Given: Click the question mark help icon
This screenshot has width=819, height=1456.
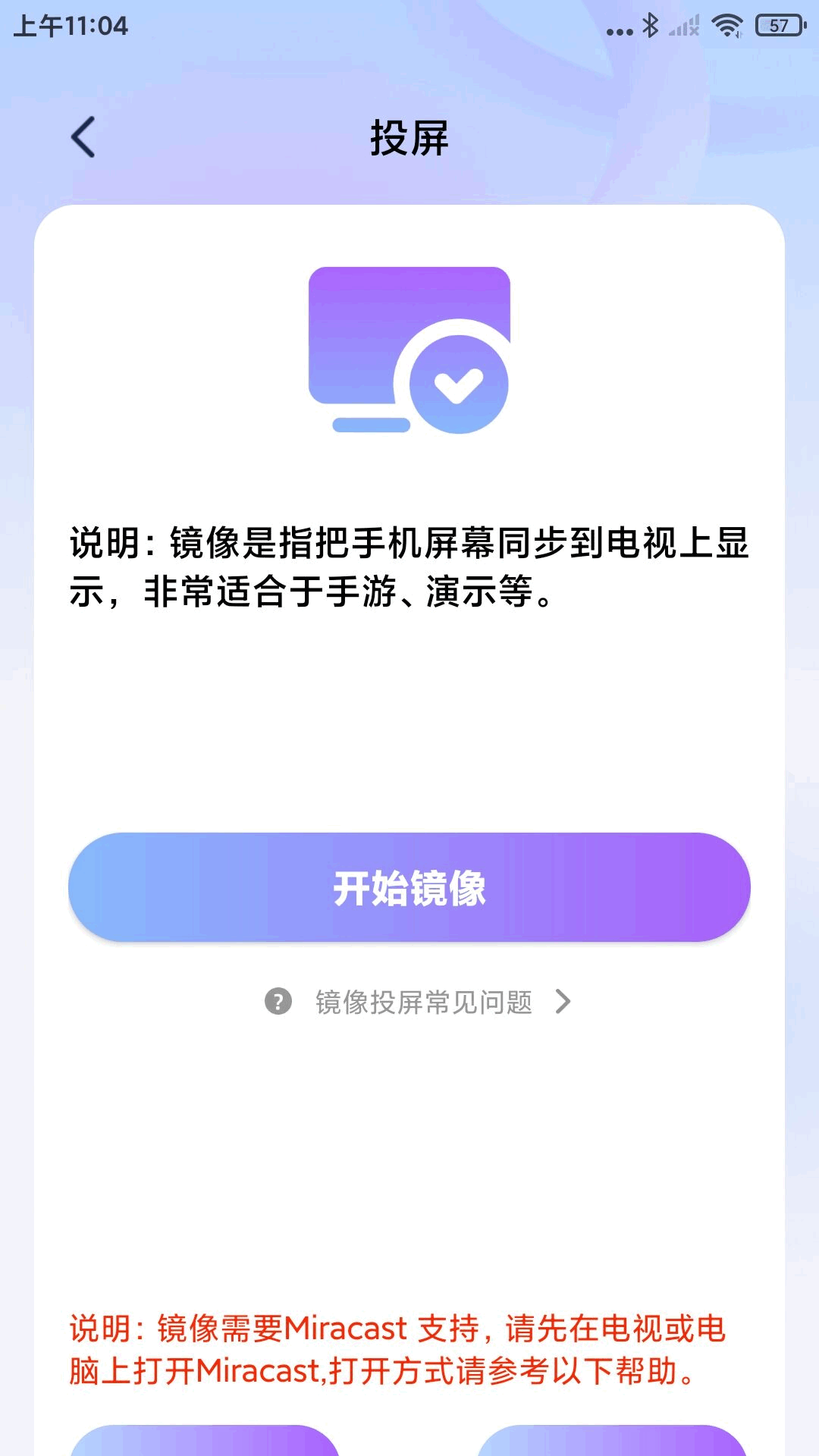Looking at the screenshot, I should 278,1003.
